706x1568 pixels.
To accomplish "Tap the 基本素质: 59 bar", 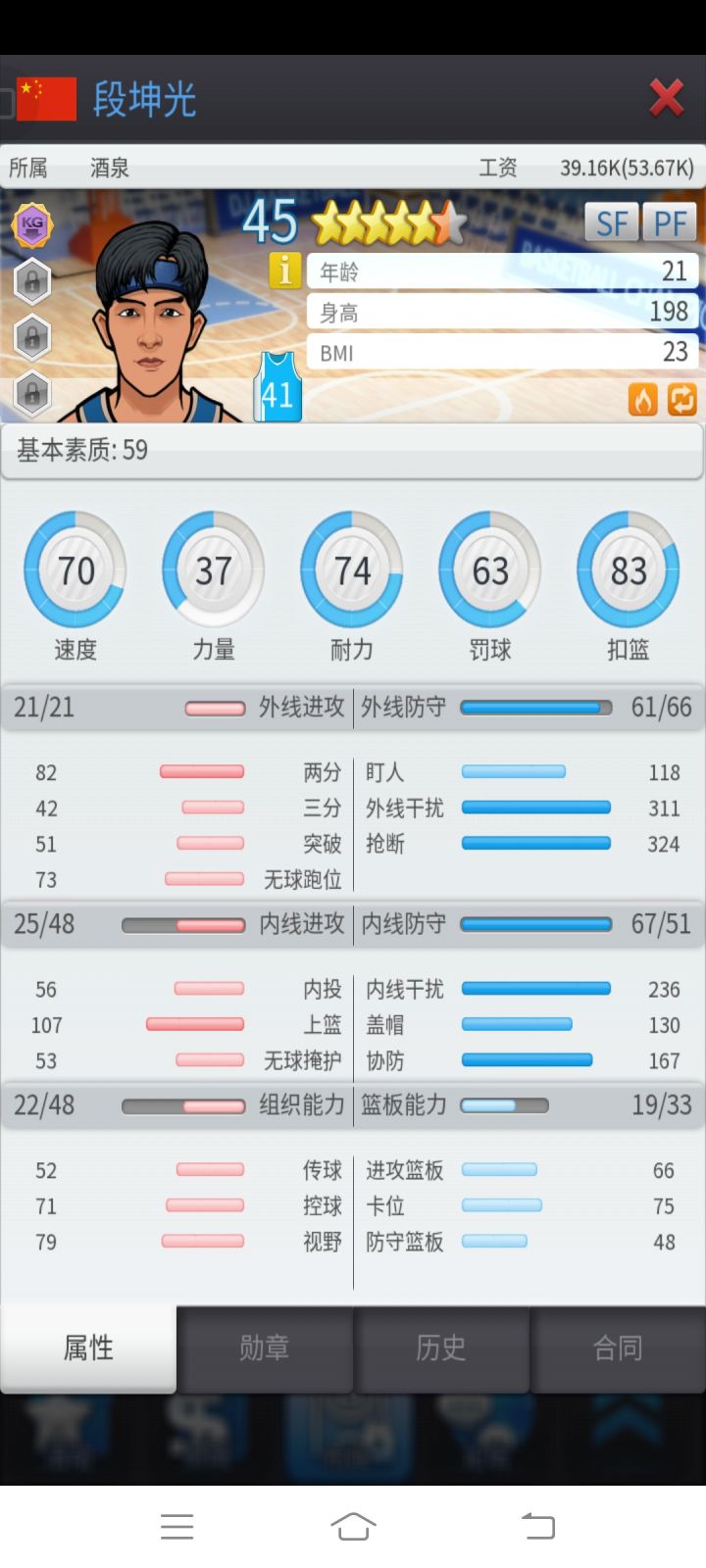I will click(x=353, y=452).
